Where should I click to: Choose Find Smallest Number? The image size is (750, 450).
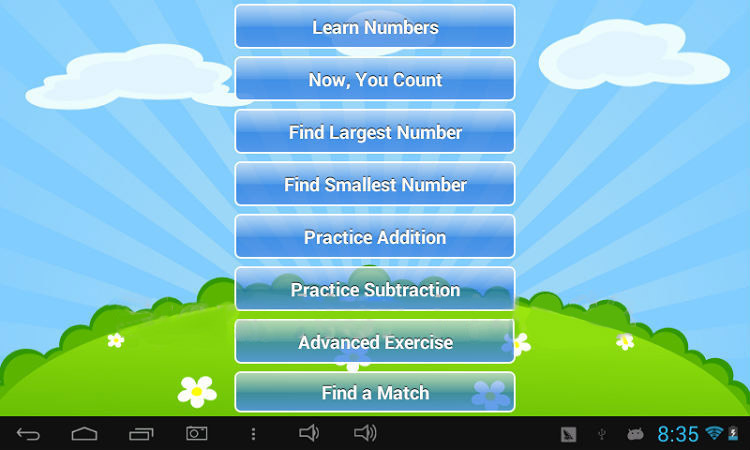click(375, 185)
